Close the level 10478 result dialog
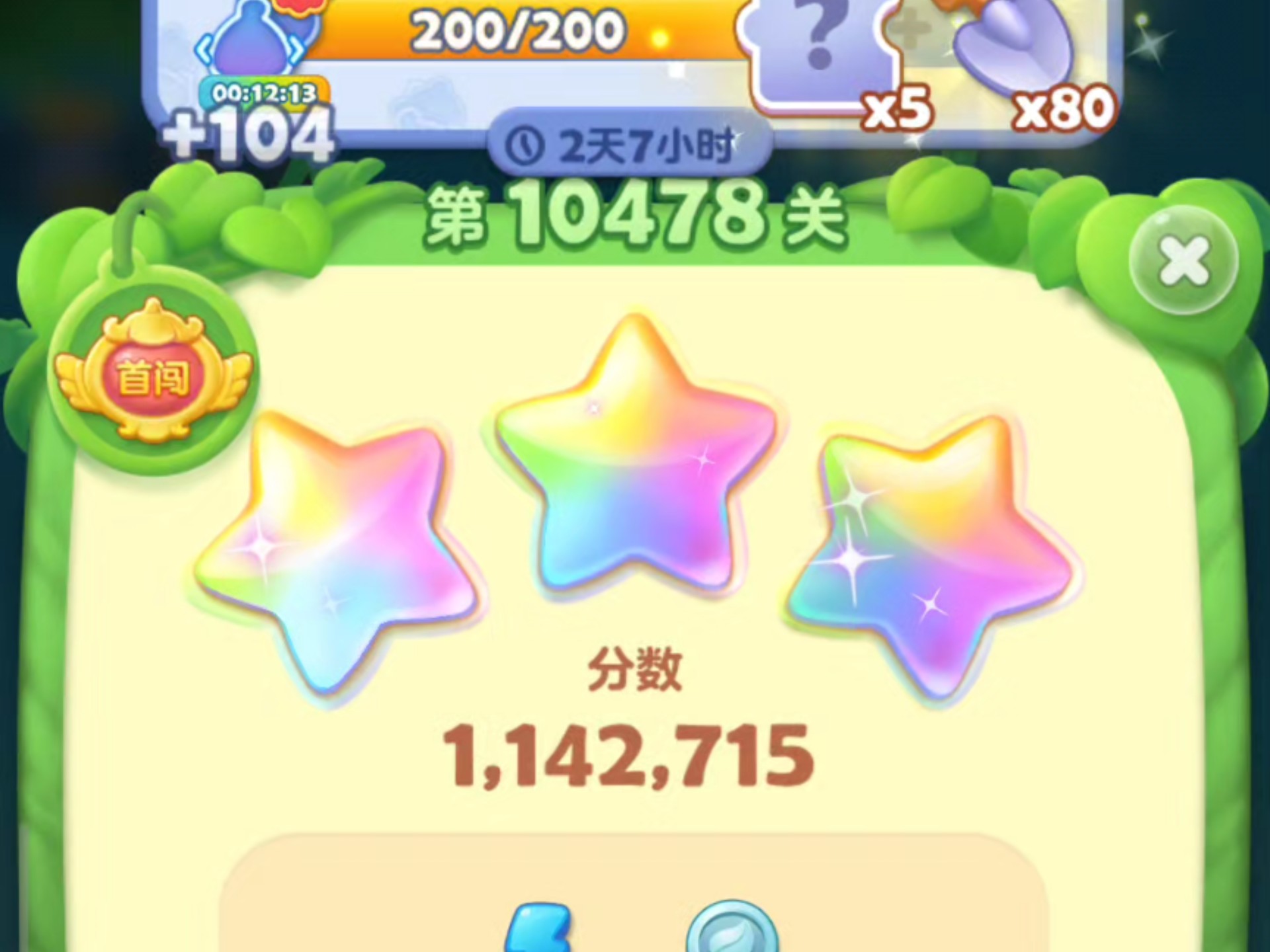1270x952 pixels. (x=1183, y=262)
